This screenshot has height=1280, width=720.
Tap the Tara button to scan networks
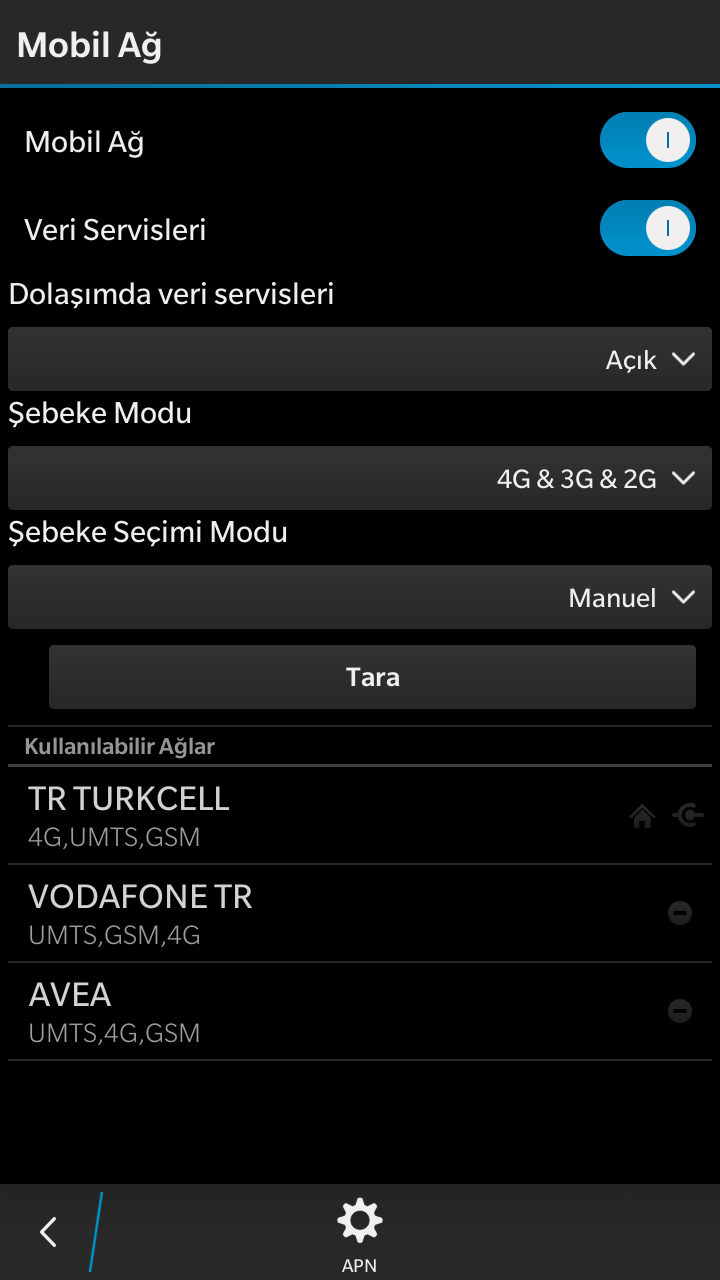coord(372,677)
